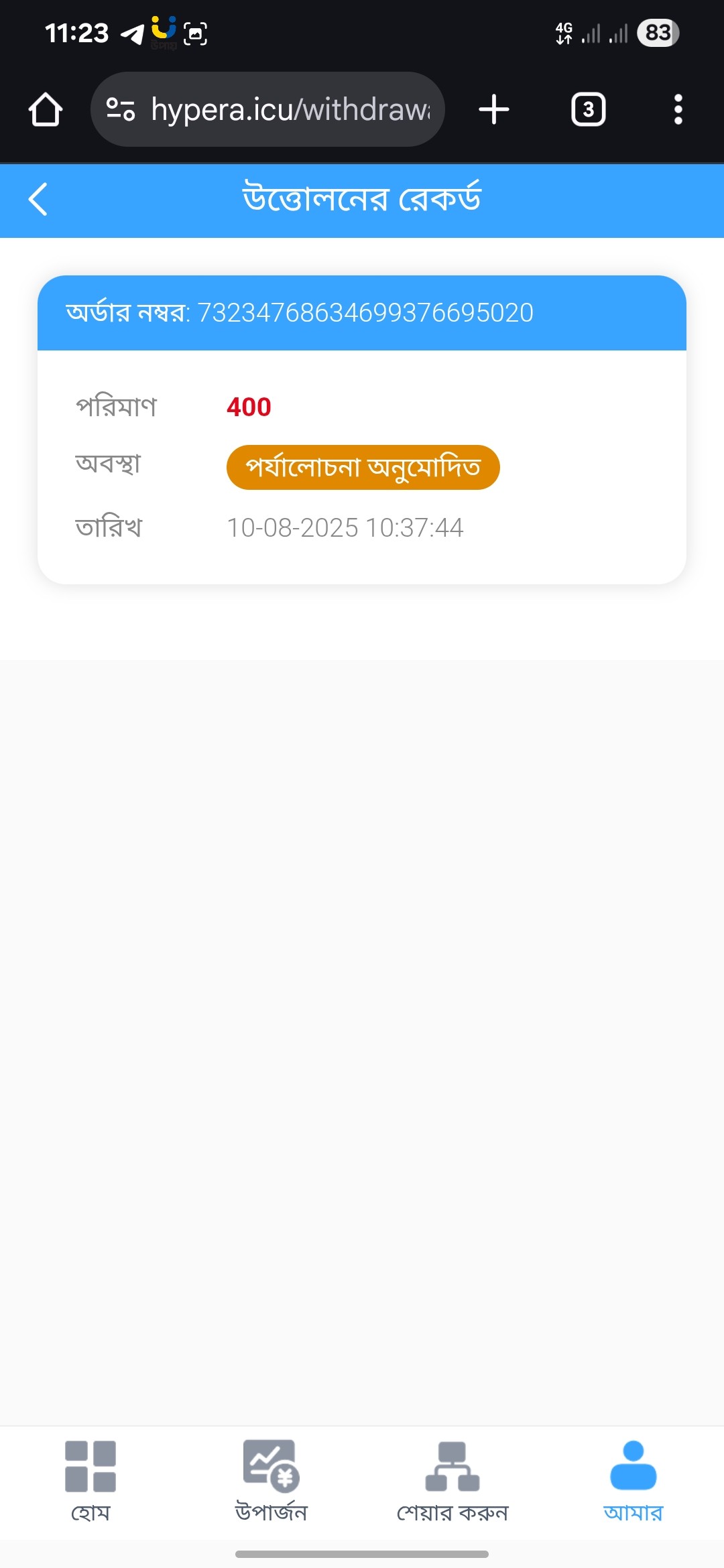Show the open tabs switcher
Image resolution: width=724 pixels, height=1568 pixels.
click(588, 109)
